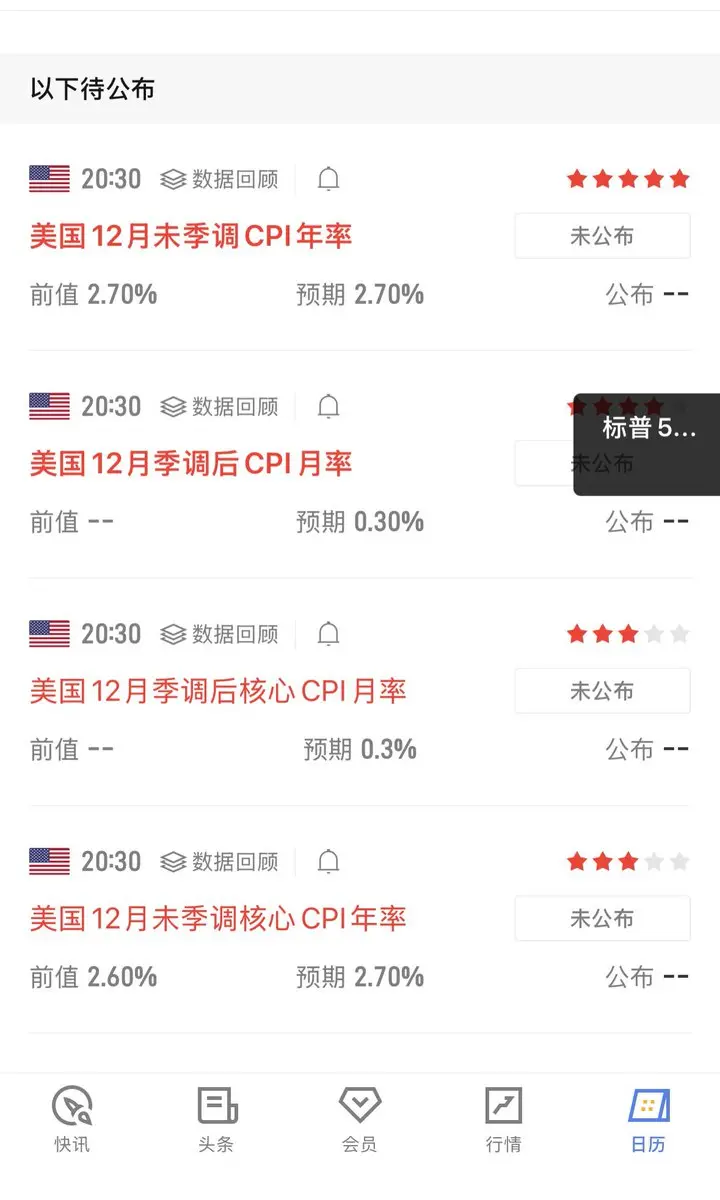Tap bell icon for 美国12月季调后核心CPI月率
Viewport: 720px width, 1200px height.
tap(328, 634)
